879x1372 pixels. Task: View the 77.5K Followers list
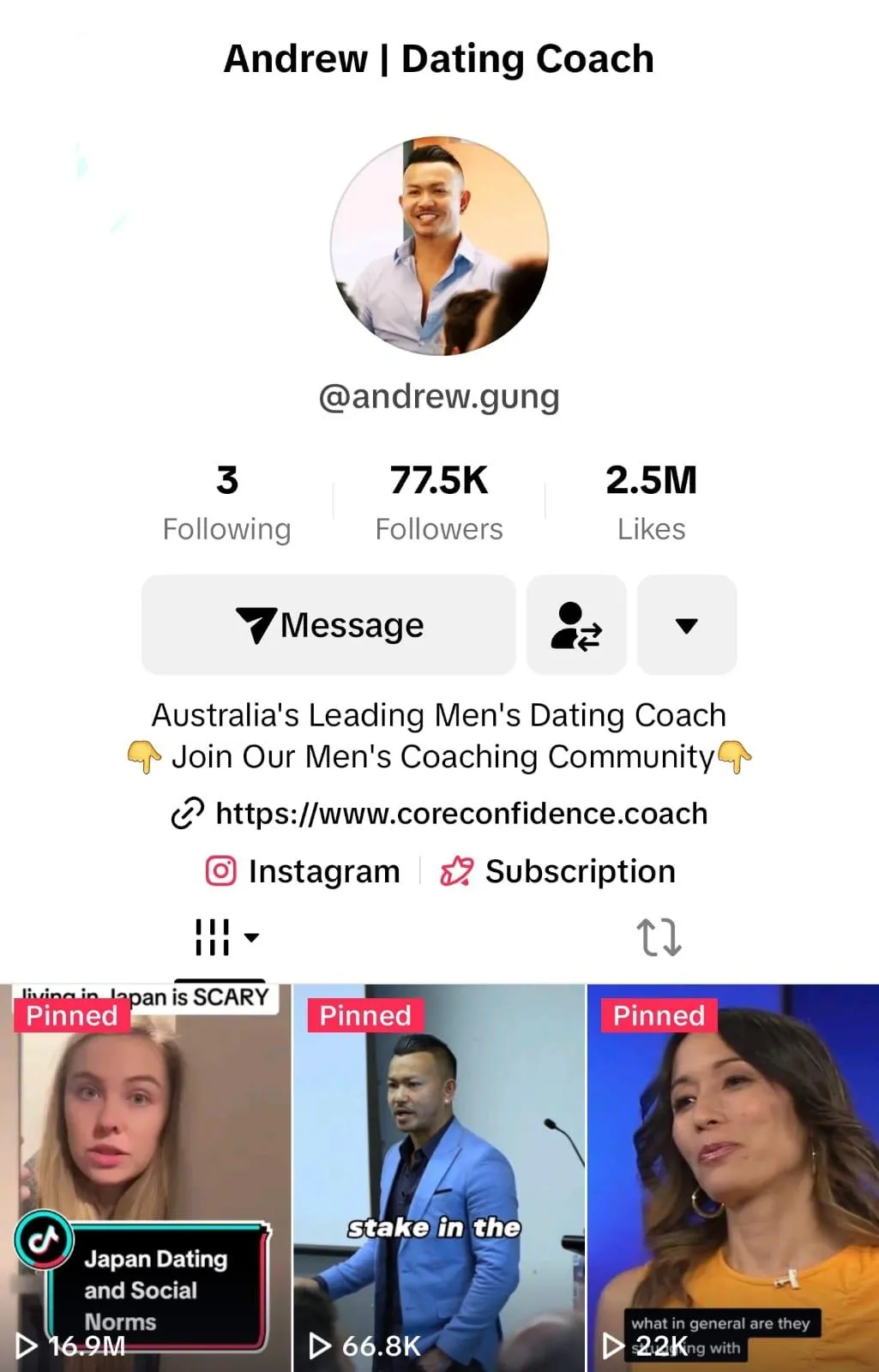point(439,502)
